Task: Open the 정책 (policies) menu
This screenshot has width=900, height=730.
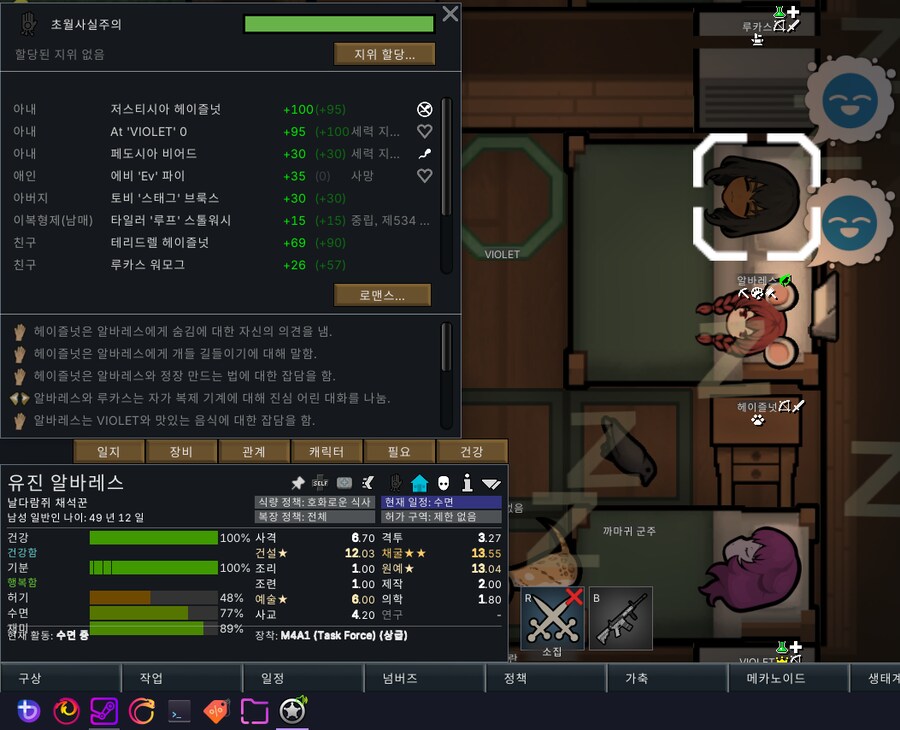Action: (x=515, y=678)
